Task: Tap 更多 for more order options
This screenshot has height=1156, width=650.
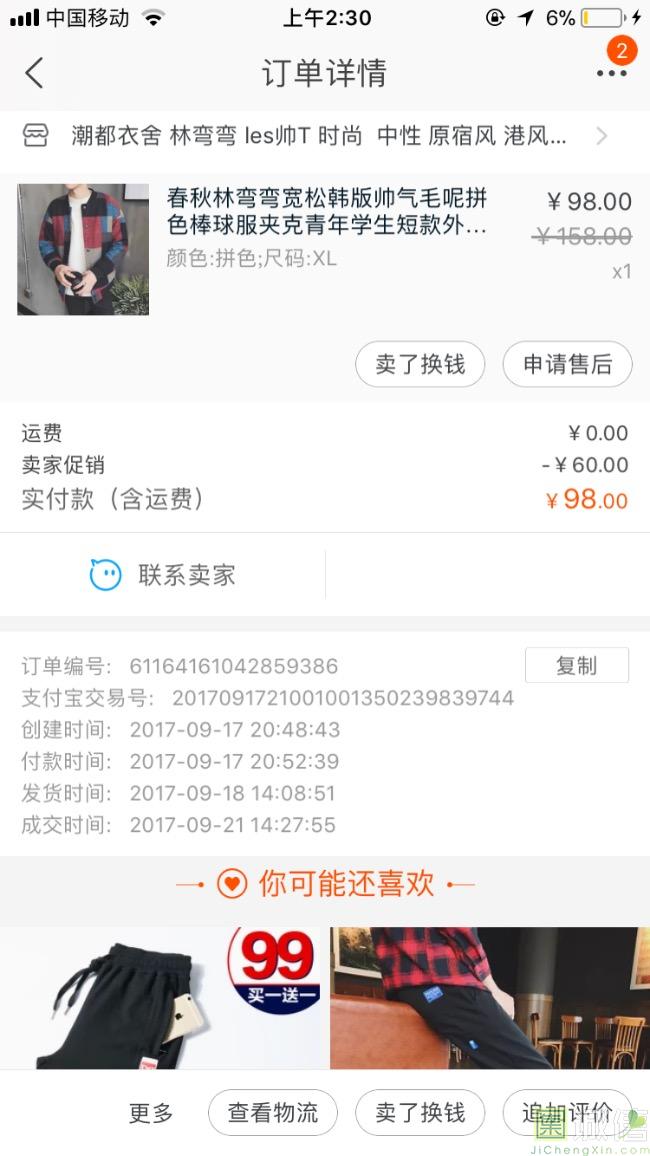Action: tap(151, 1112)
